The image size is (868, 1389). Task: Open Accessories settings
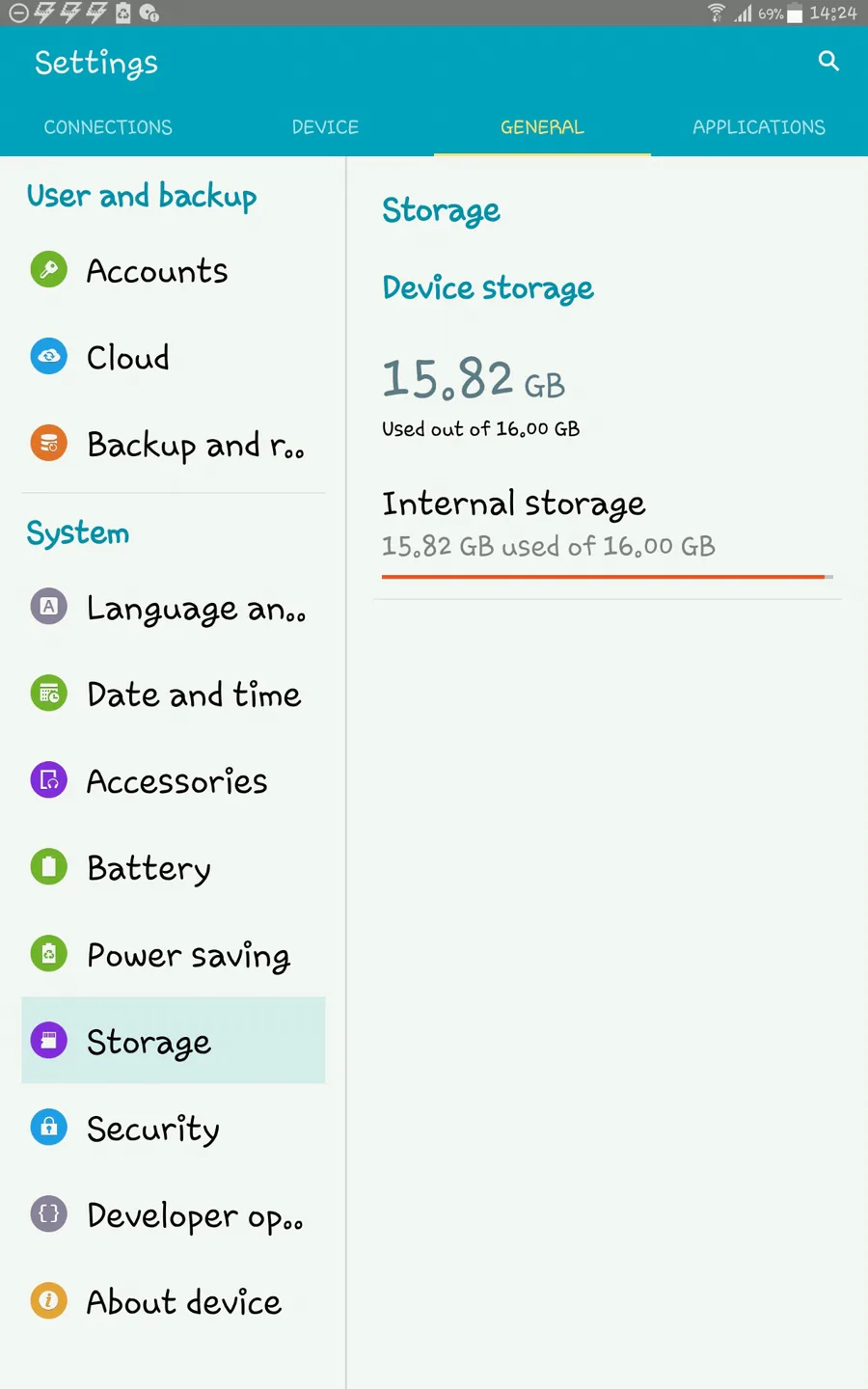(x=174, y=780)
